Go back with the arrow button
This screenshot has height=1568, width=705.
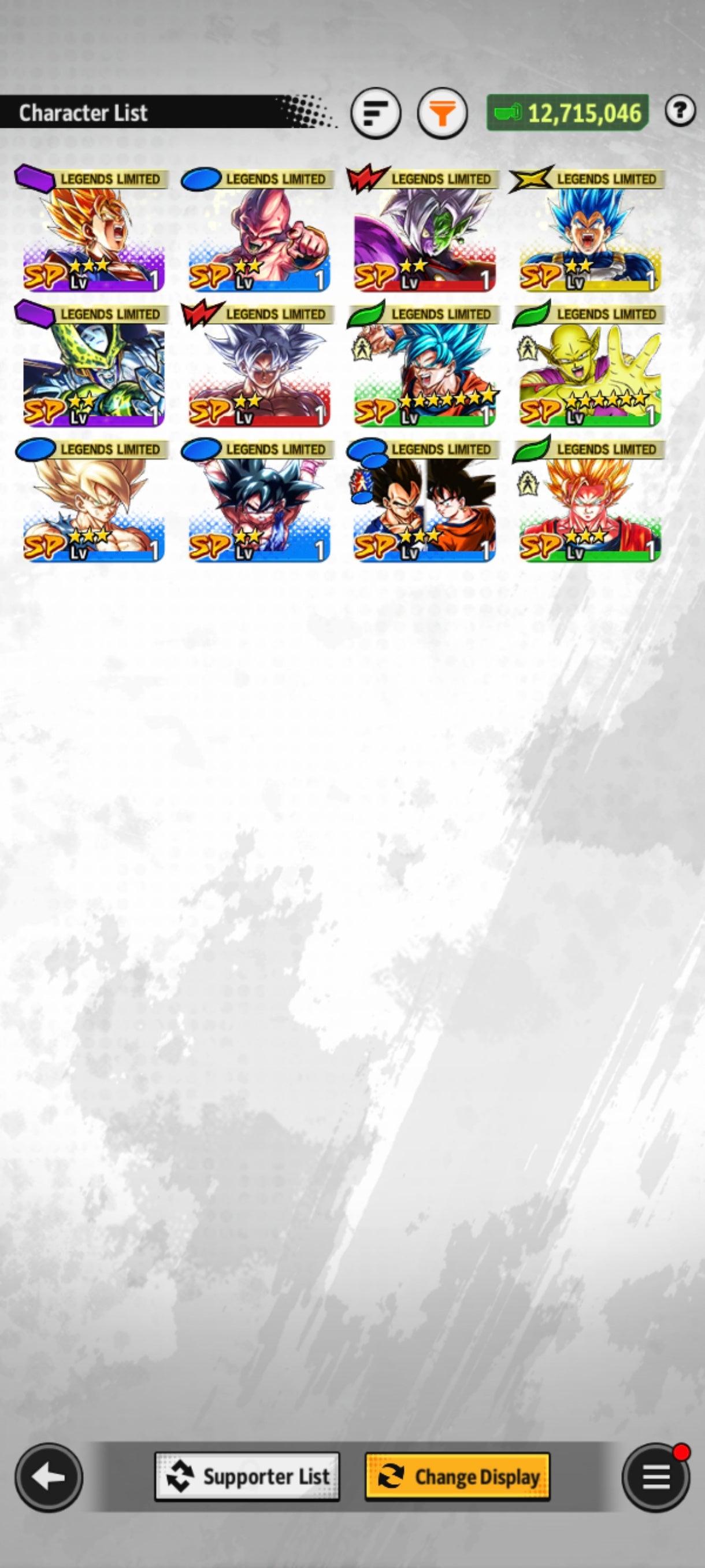pyautogui.click(x=49, y=1477)
